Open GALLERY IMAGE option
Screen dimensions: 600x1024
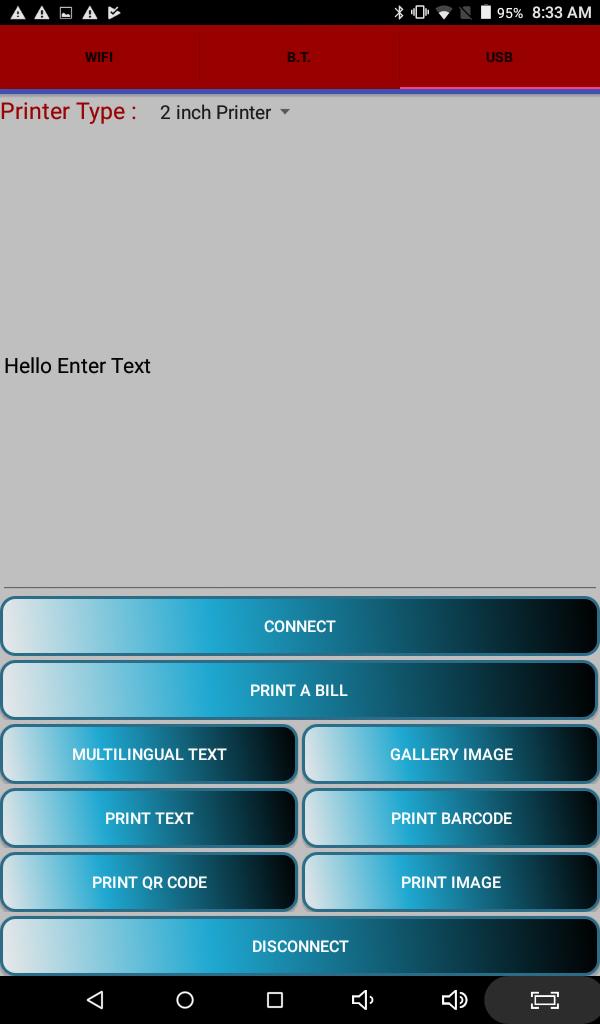(x=451, y=754)
